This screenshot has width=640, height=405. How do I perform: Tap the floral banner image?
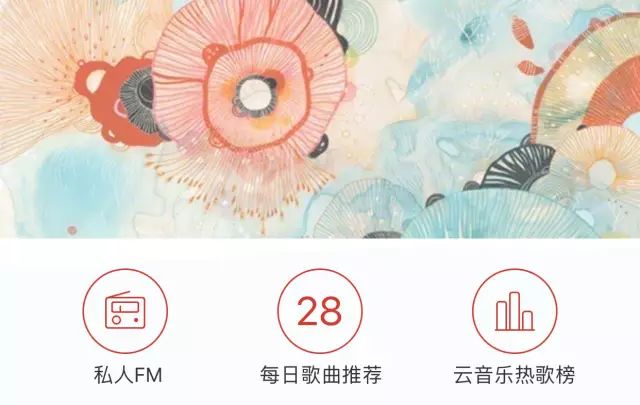[x=320, y=118]
